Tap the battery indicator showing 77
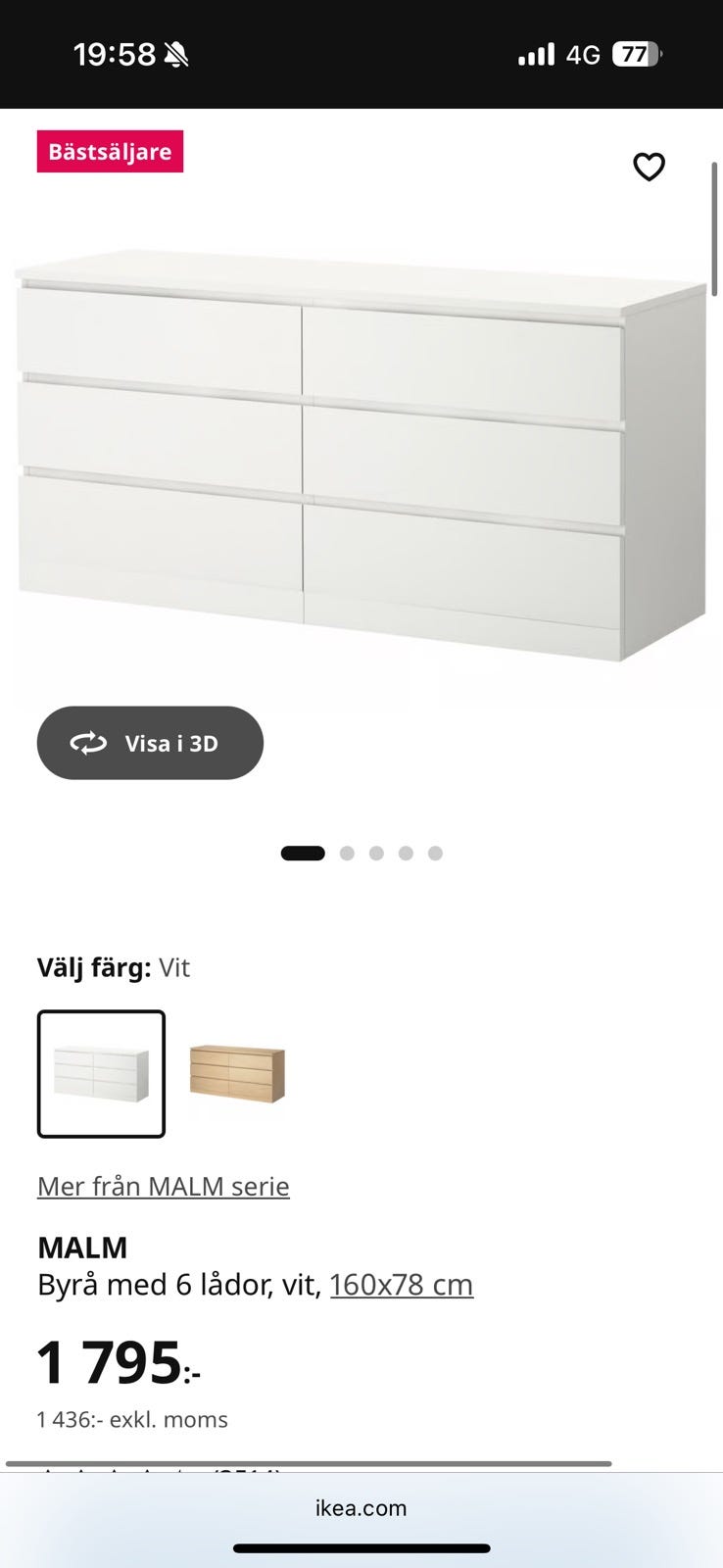 [634, 54]
